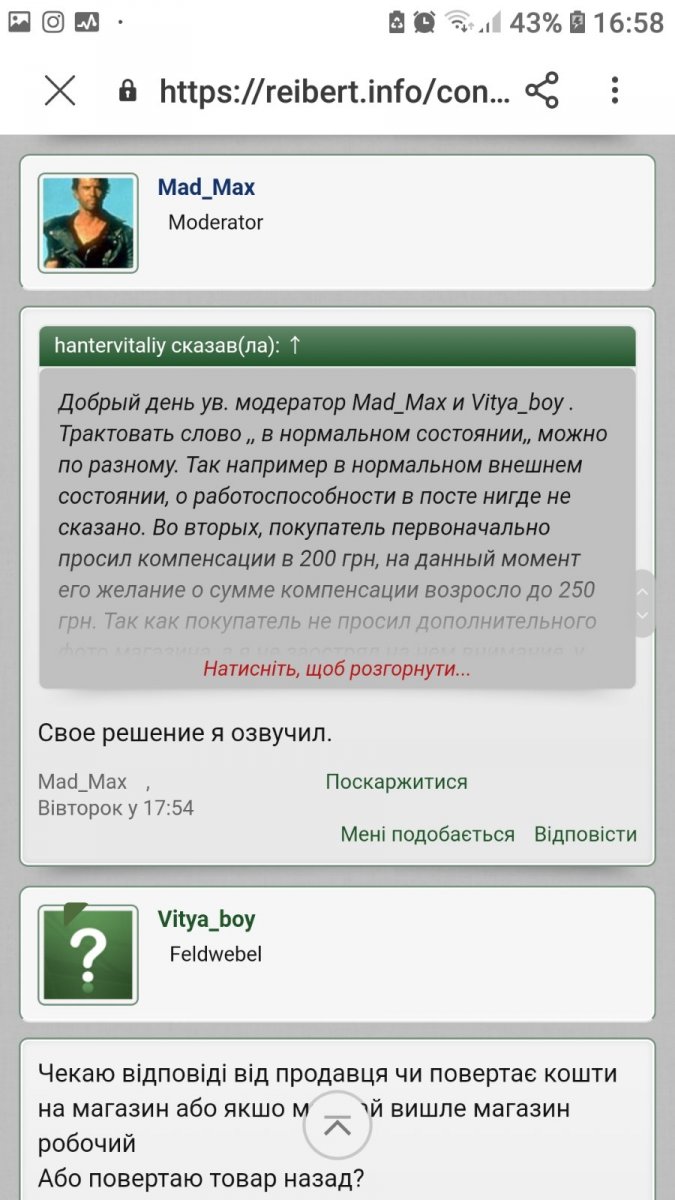Go to hantervitaliy's quoted original post
675x1200 pixels.
click(x=295, y=346)
